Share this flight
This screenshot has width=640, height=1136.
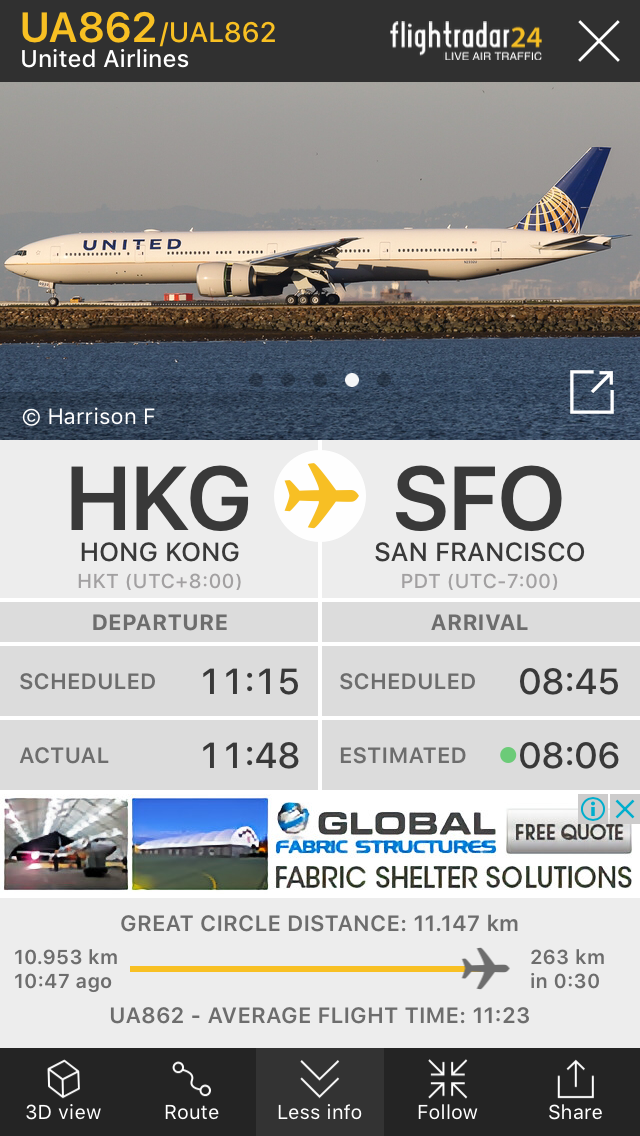click(575, 1091)
